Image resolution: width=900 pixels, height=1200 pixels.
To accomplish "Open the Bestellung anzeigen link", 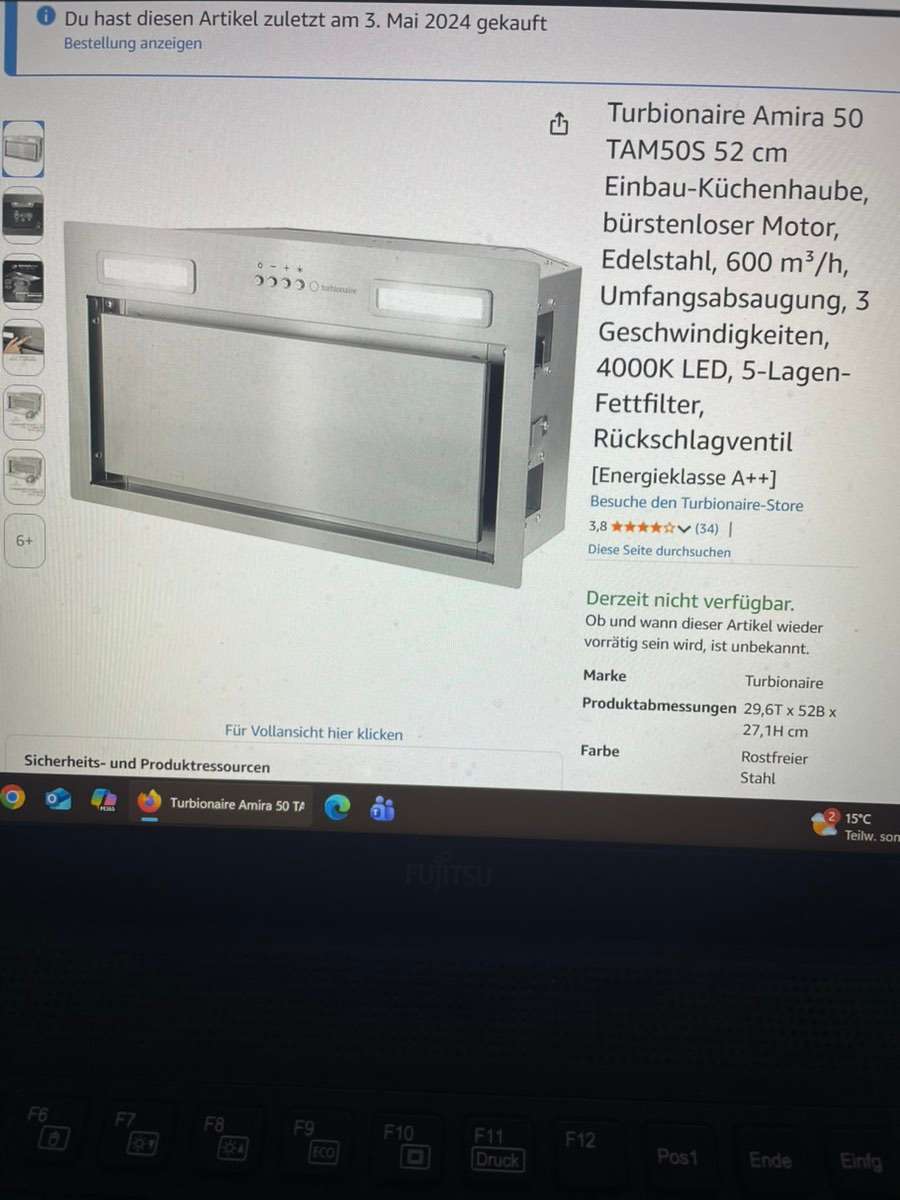I will (132, 43).
